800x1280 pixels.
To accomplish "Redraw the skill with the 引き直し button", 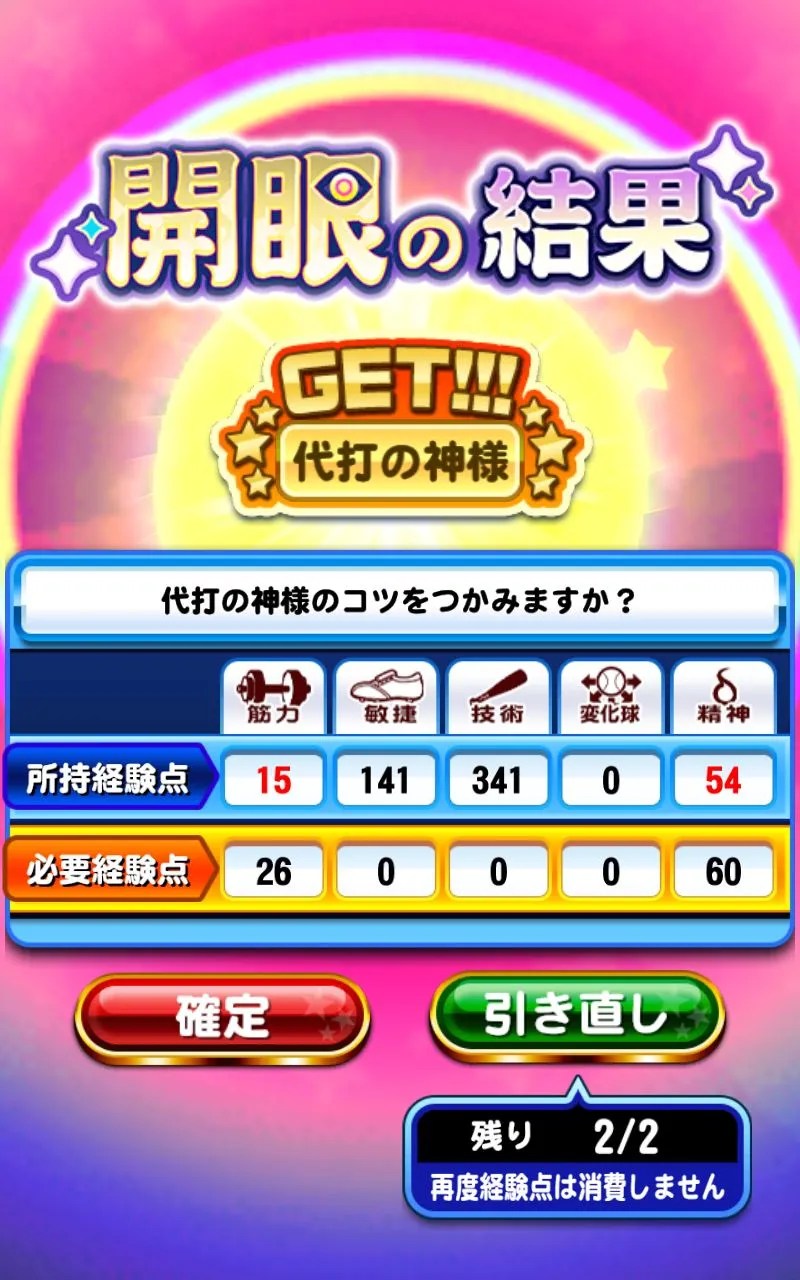I will click(576, 1016).
